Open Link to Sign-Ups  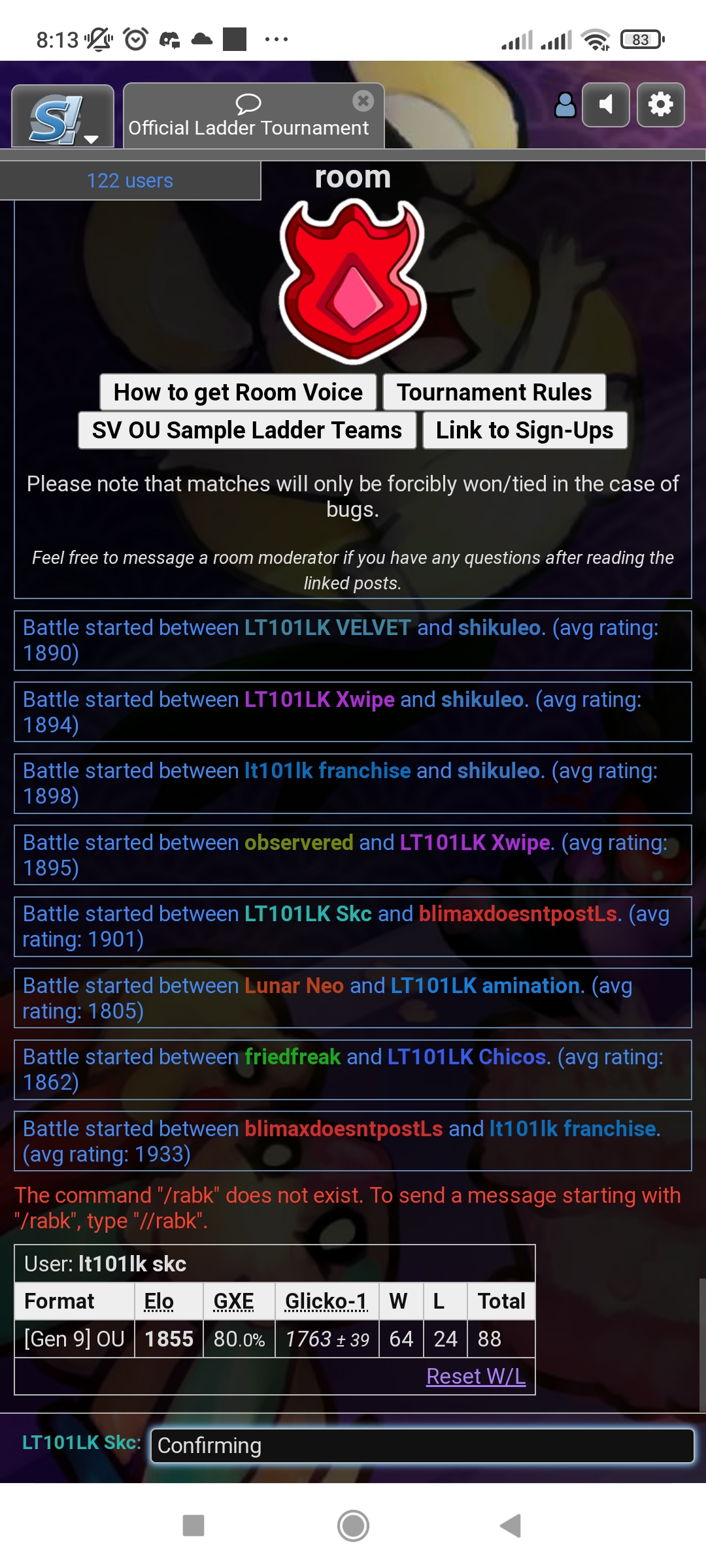click(525, 430)
